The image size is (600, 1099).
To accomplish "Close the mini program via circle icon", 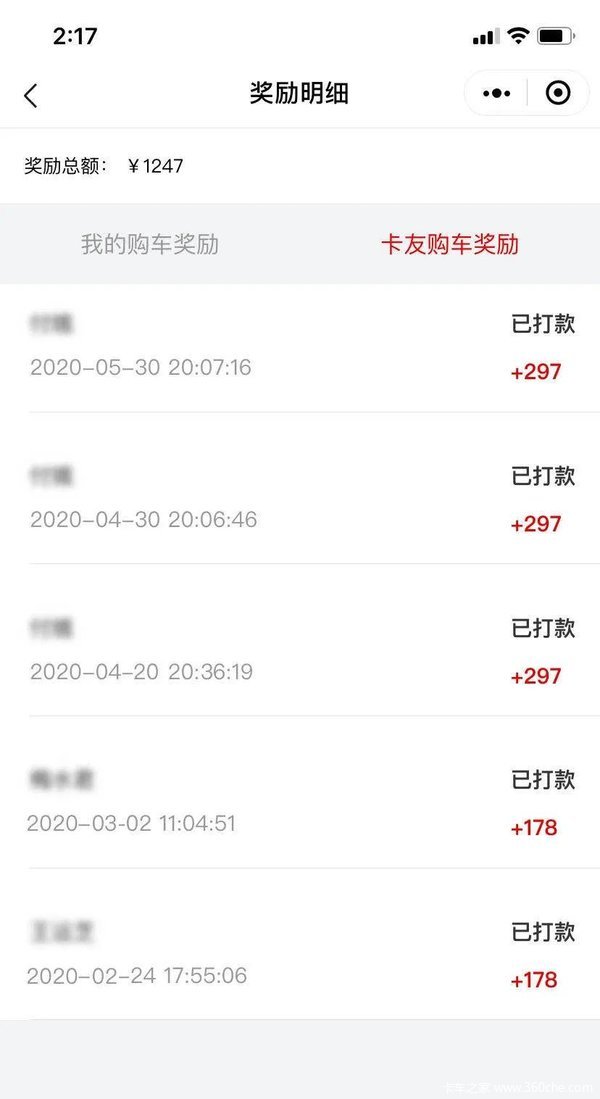I will click(x=558, y=93).
